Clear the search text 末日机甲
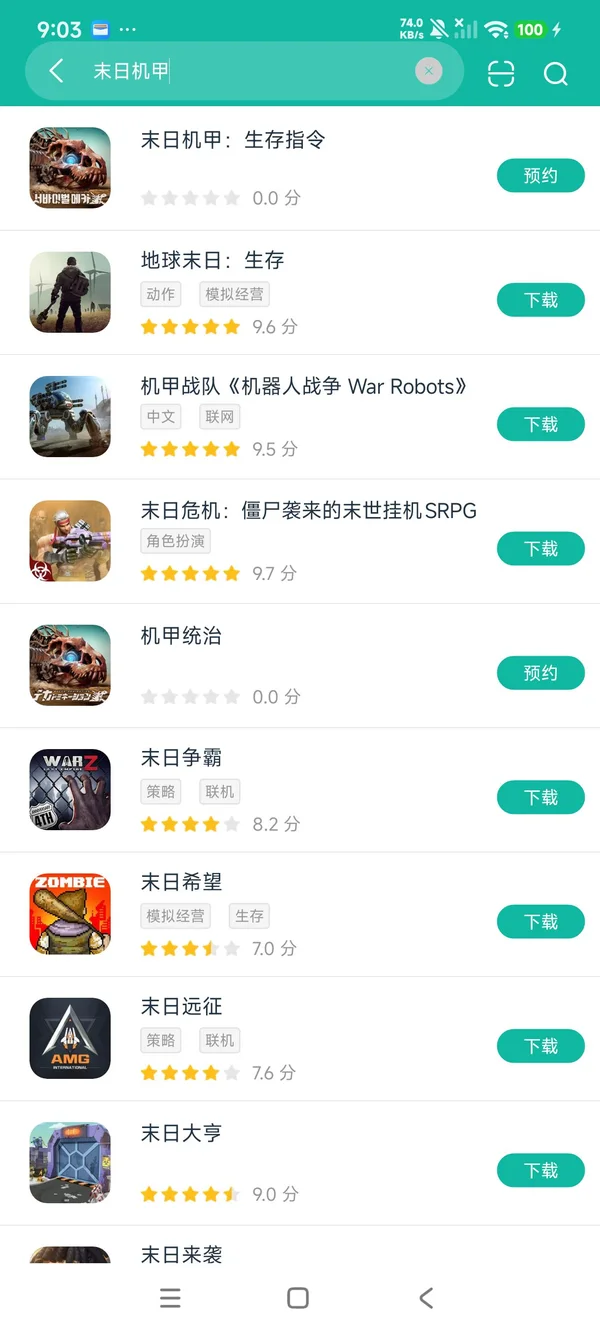 [428, 71]
